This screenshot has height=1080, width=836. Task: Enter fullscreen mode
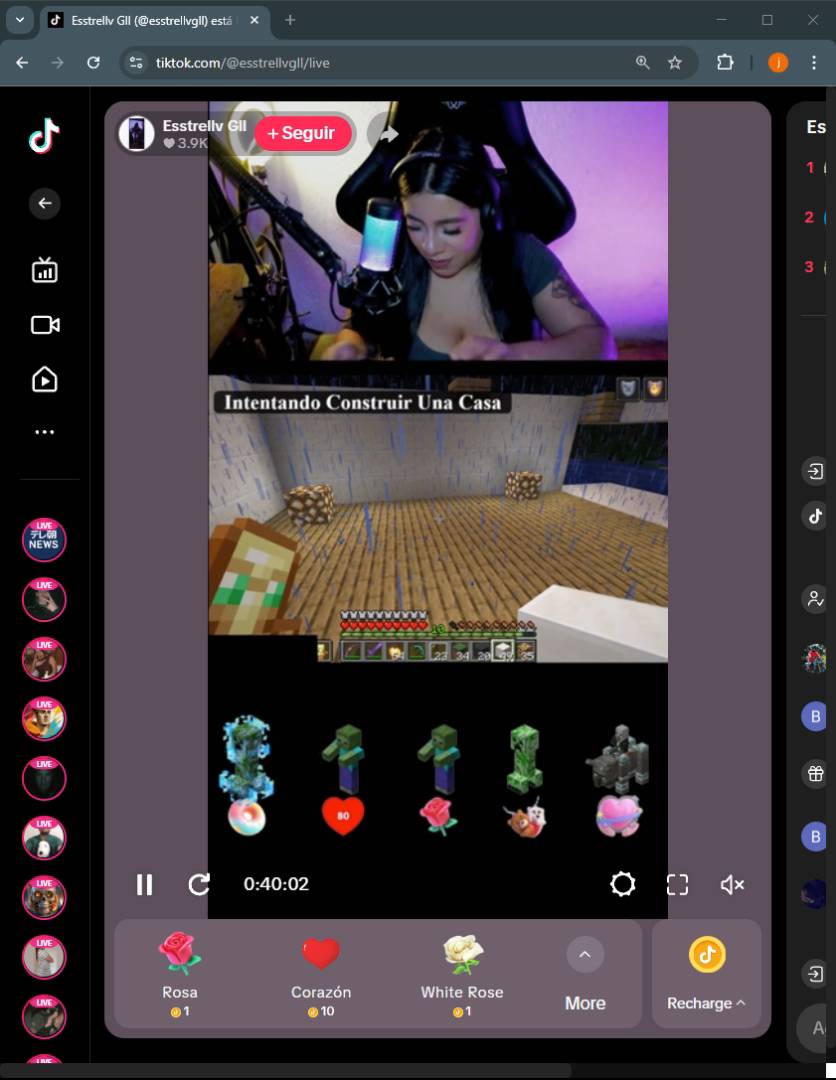[677, 884]
